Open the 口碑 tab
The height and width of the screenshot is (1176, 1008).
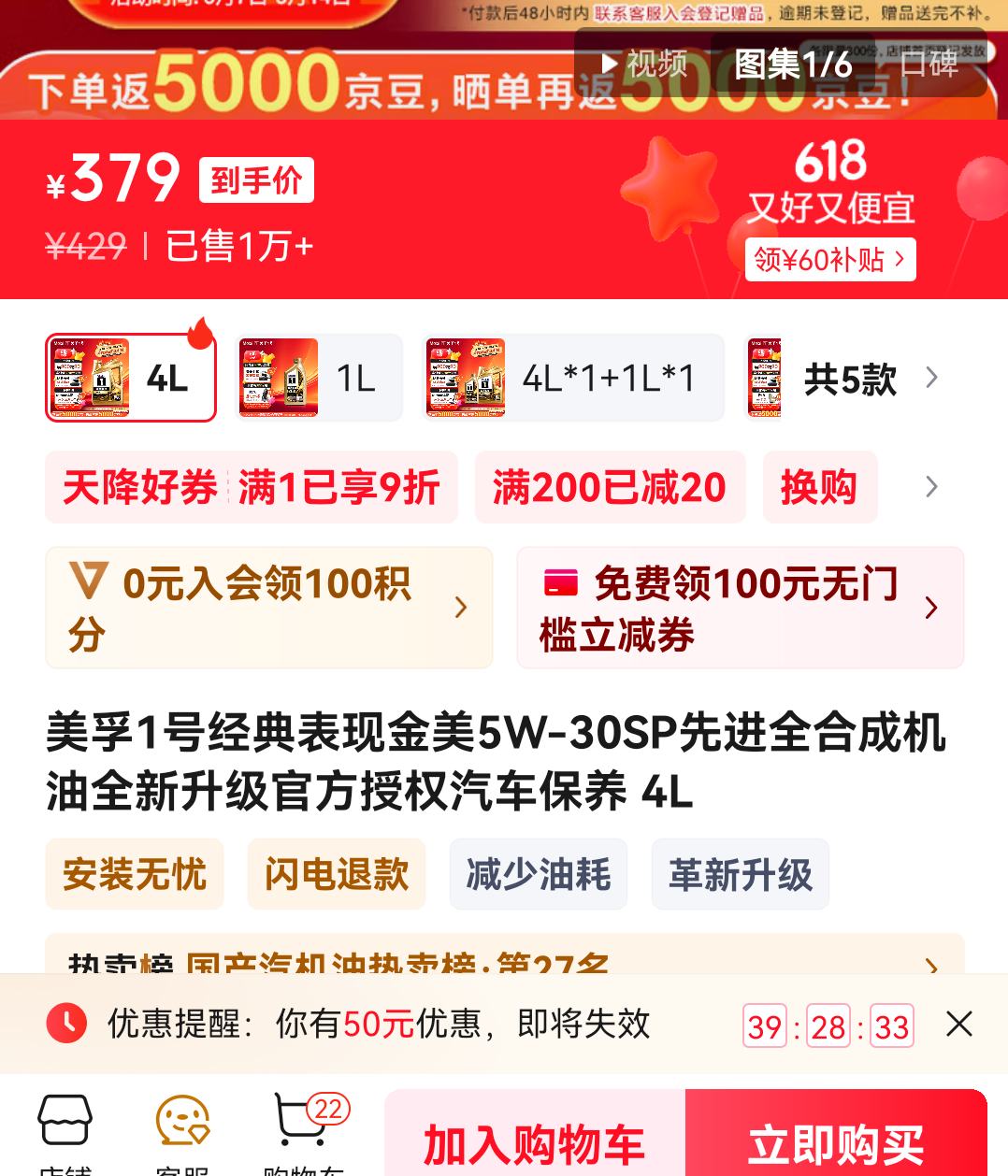[x=929, y=64]
